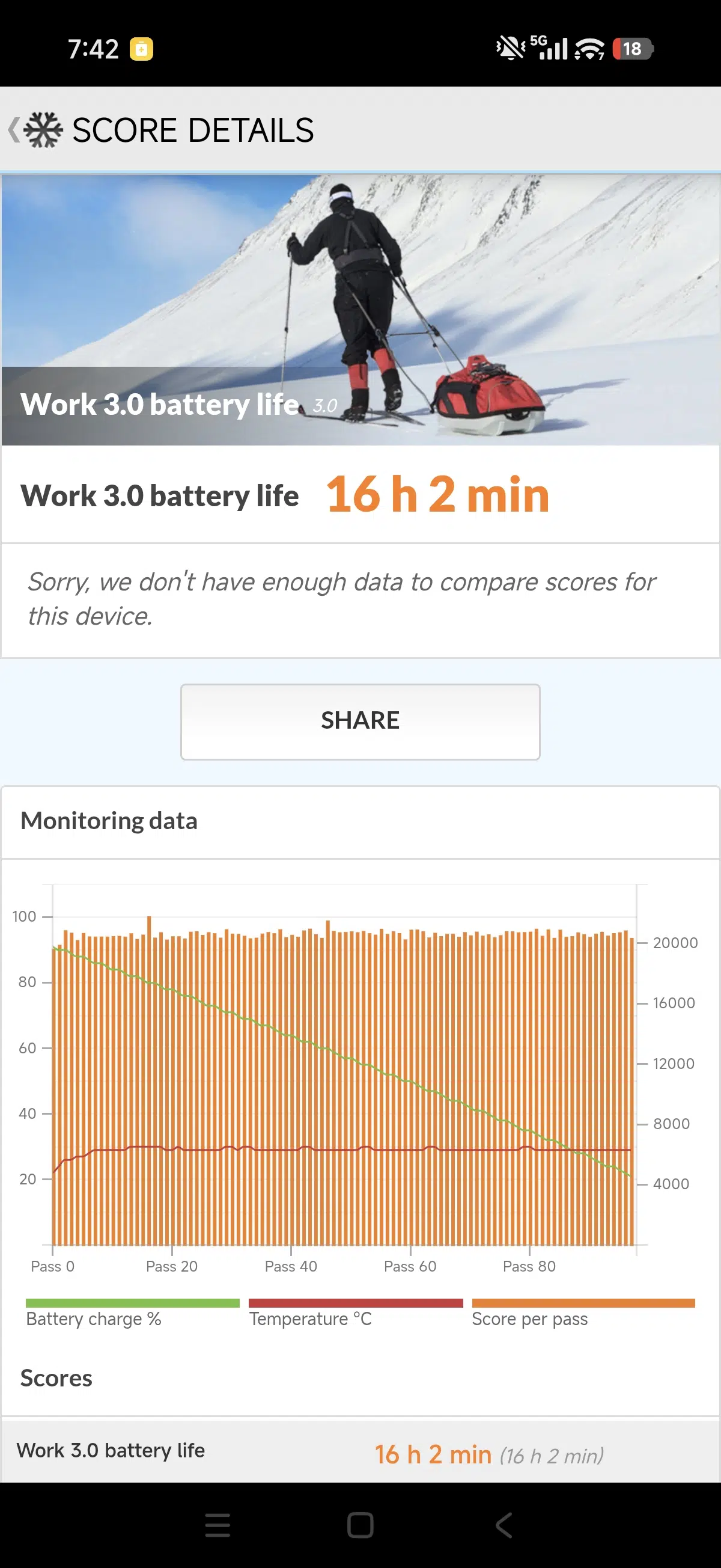721x1568 pixels.
Task: Tap the system back button
Action: click(x=503, y=1525)
